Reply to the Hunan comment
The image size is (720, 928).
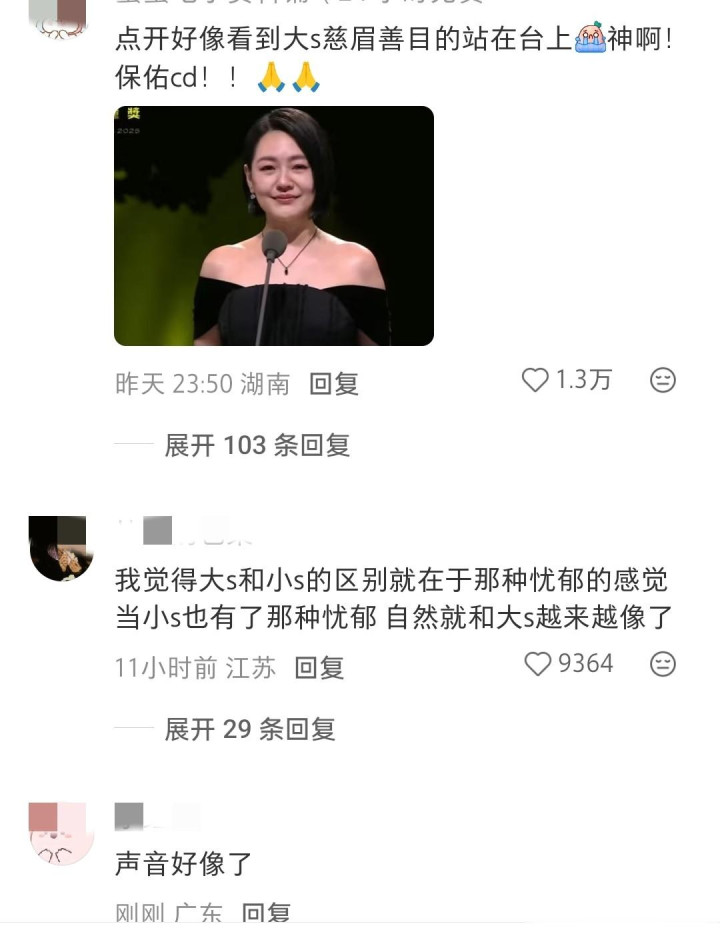tap(333, 383)
